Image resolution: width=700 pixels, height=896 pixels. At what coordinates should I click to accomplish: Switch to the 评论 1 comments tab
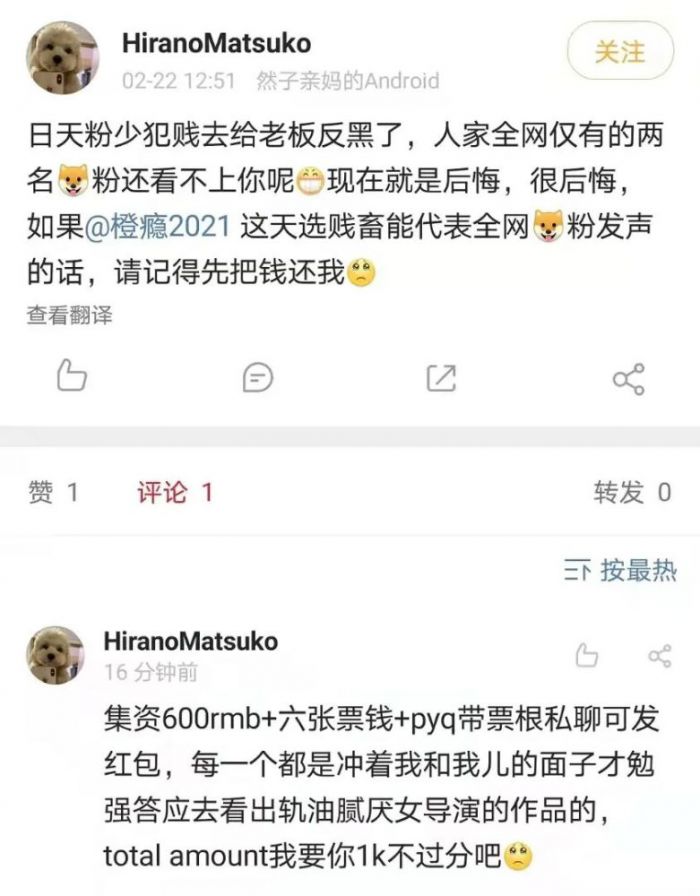coord(175,492)
